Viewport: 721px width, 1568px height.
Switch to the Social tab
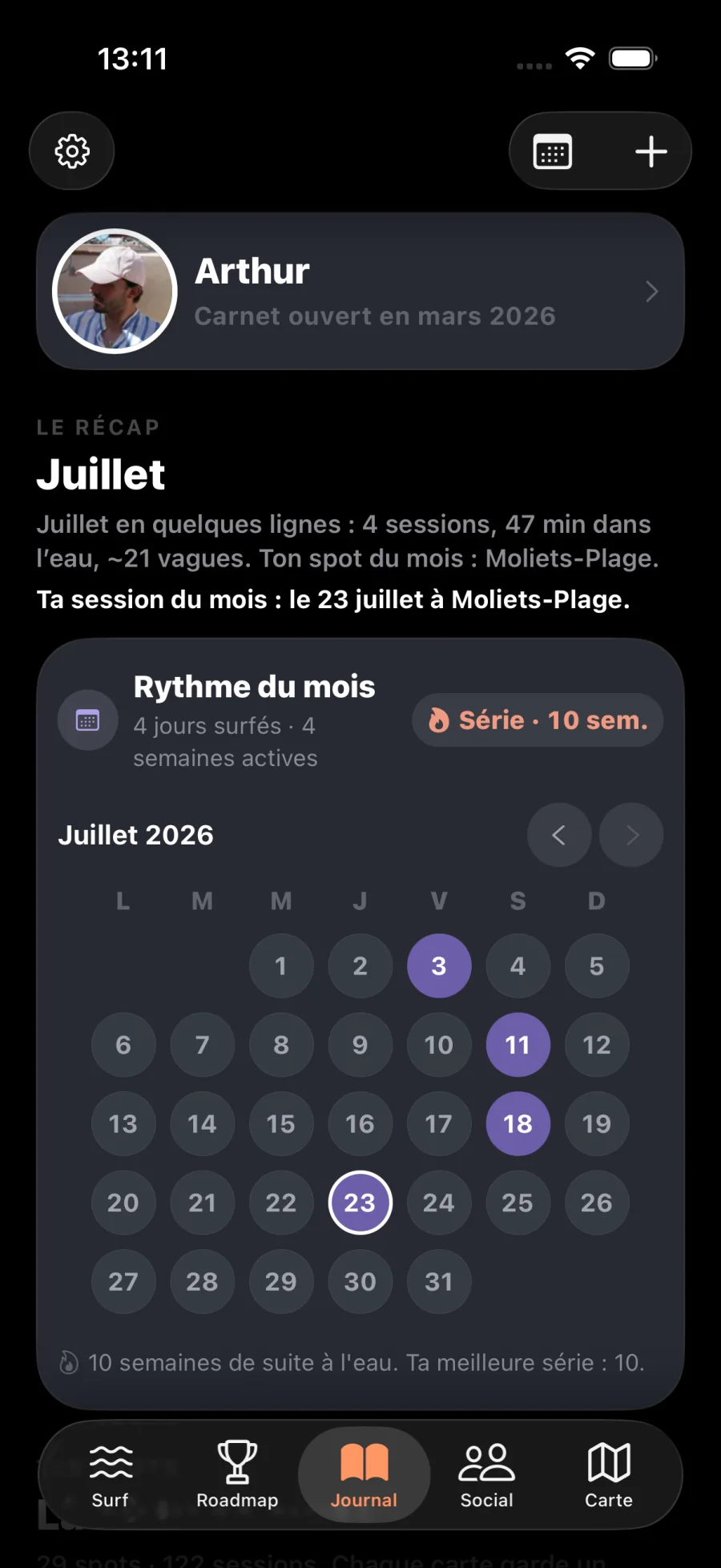486,1476
